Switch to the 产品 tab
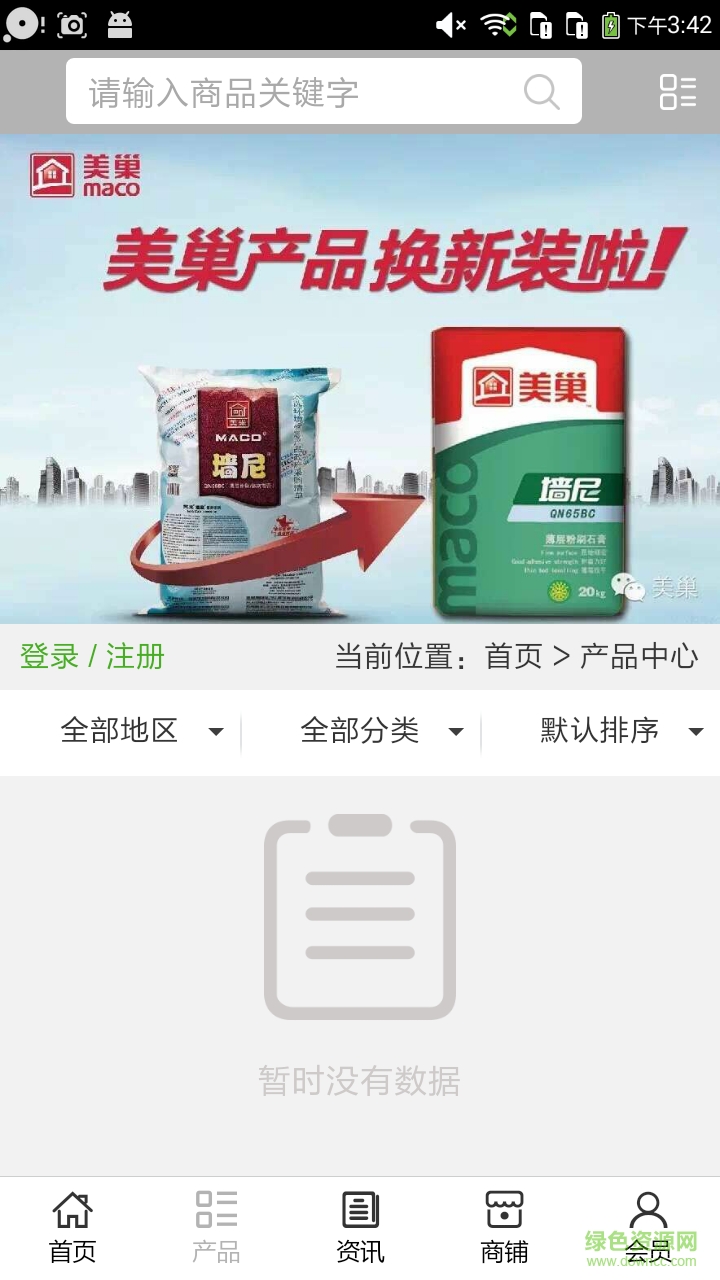Viewport: 720px width, 1280px height. pyautogui.click(x=216, y=1226)
